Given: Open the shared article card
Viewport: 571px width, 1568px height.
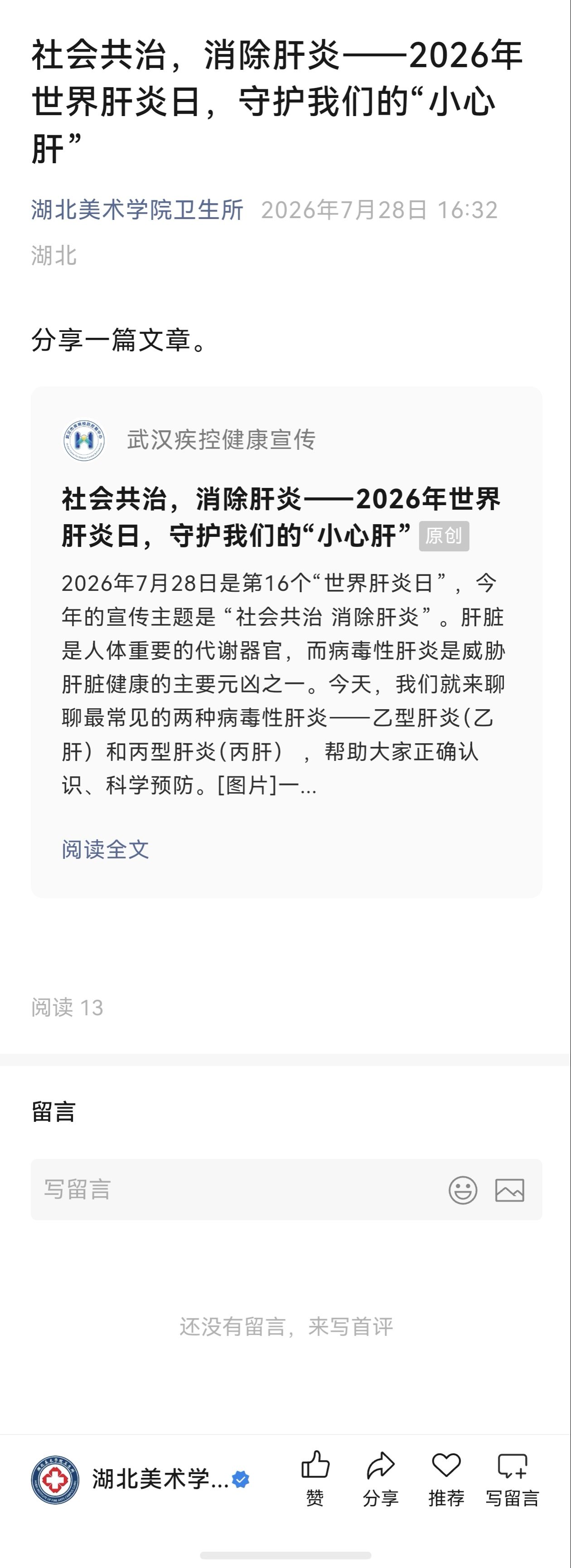Looking at the screenshot, I should [286, 642].
